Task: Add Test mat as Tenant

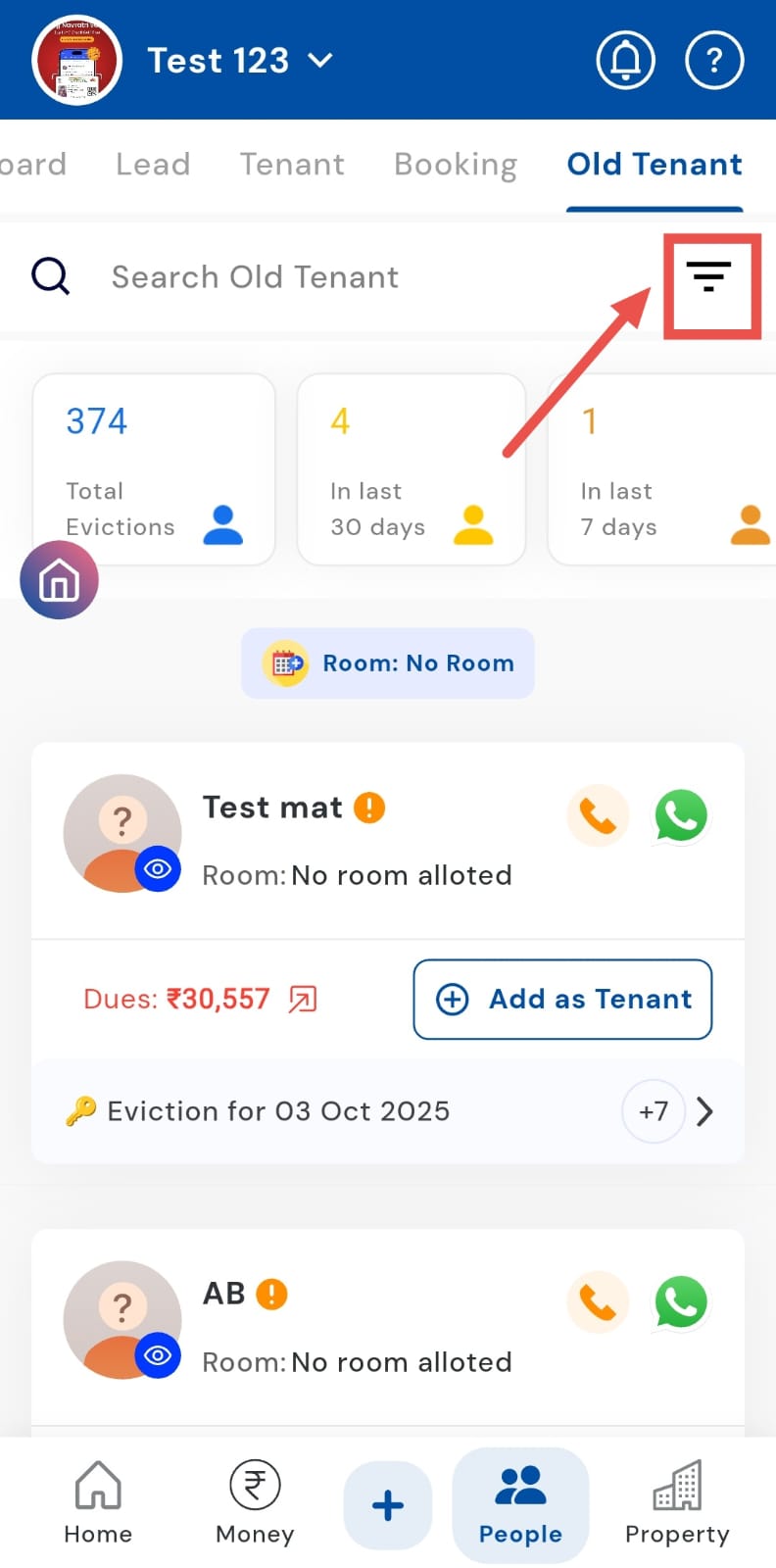Action: [x=562, y=999]
